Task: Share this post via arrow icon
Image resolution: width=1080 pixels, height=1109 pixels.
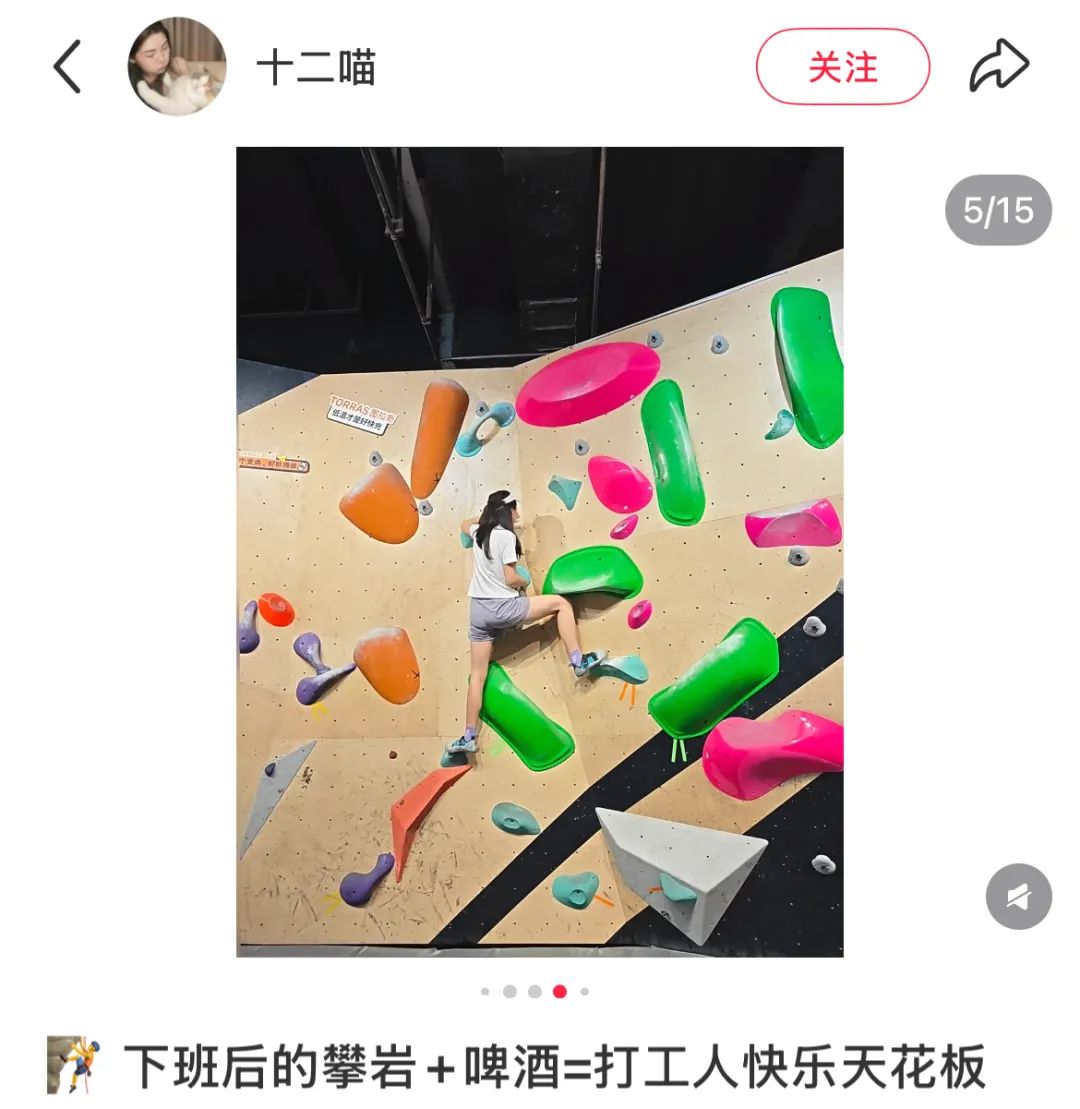Action: pos(999,67)
